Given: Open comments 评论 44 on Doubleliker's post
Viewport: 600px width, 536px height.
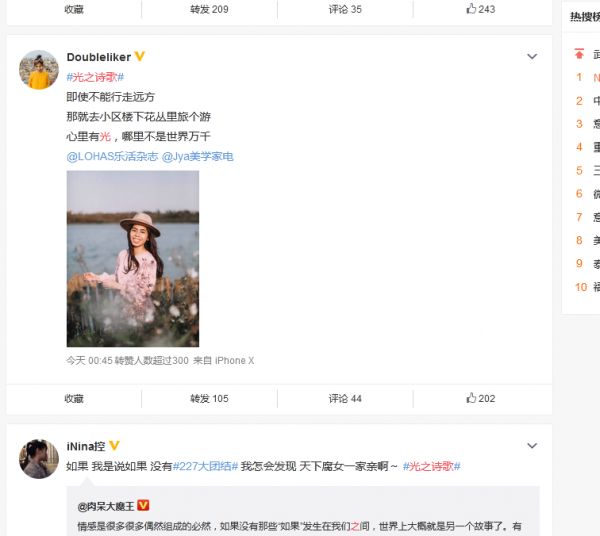Looking at the screenshot, I should 345,398.
